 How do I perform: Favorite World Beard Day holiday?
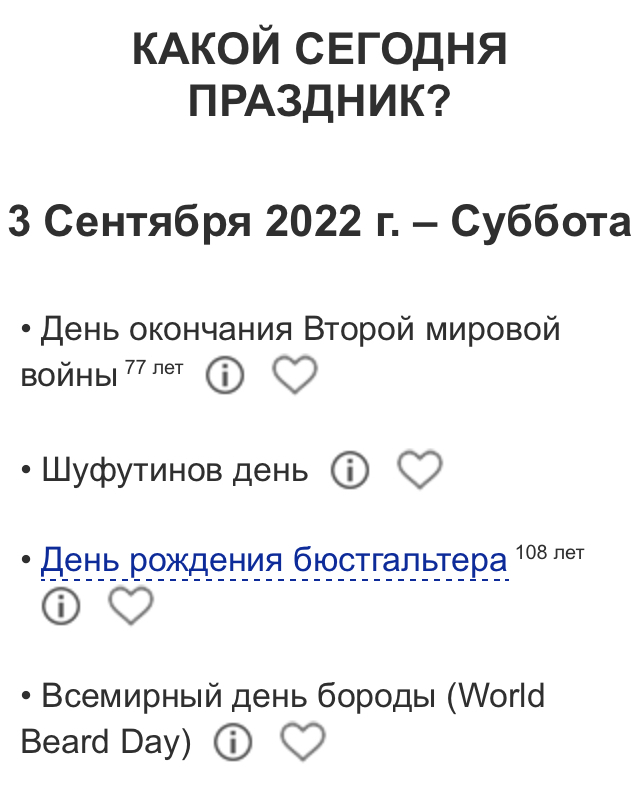tap(302, 742)
